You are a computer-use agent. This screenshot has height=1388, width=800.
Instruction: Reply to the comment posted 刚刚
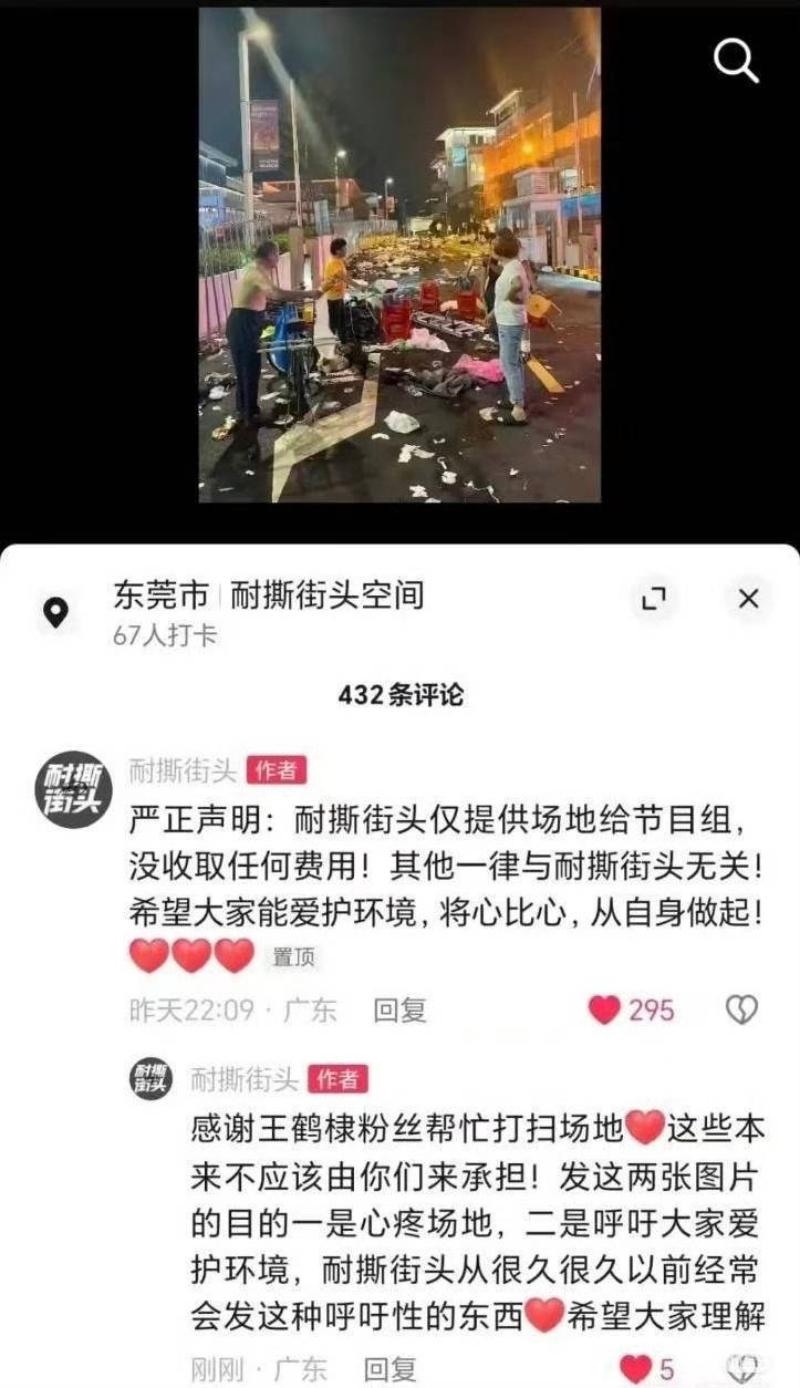(x=388, y=1367)
